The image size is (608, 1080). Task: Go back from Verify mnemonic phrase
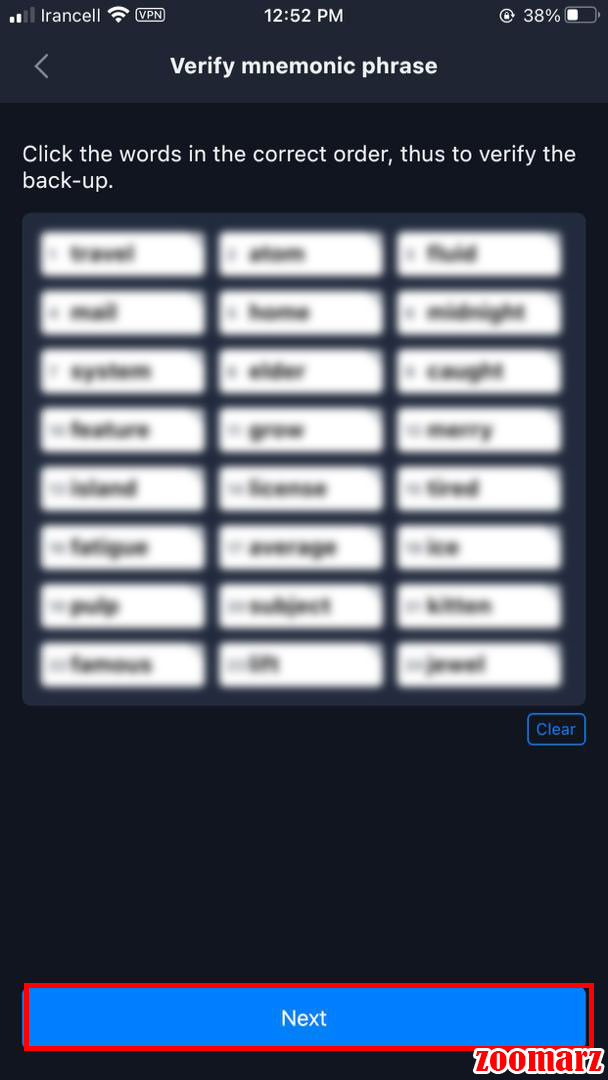42,67
